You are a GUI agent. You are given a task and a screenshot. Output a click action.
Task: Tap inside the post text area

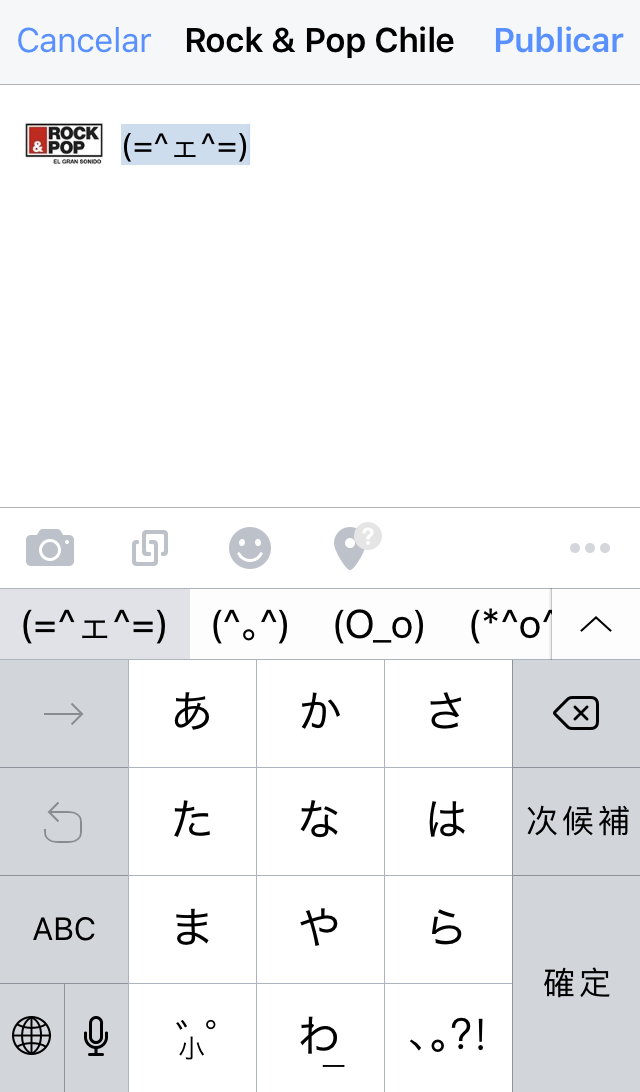320,320
